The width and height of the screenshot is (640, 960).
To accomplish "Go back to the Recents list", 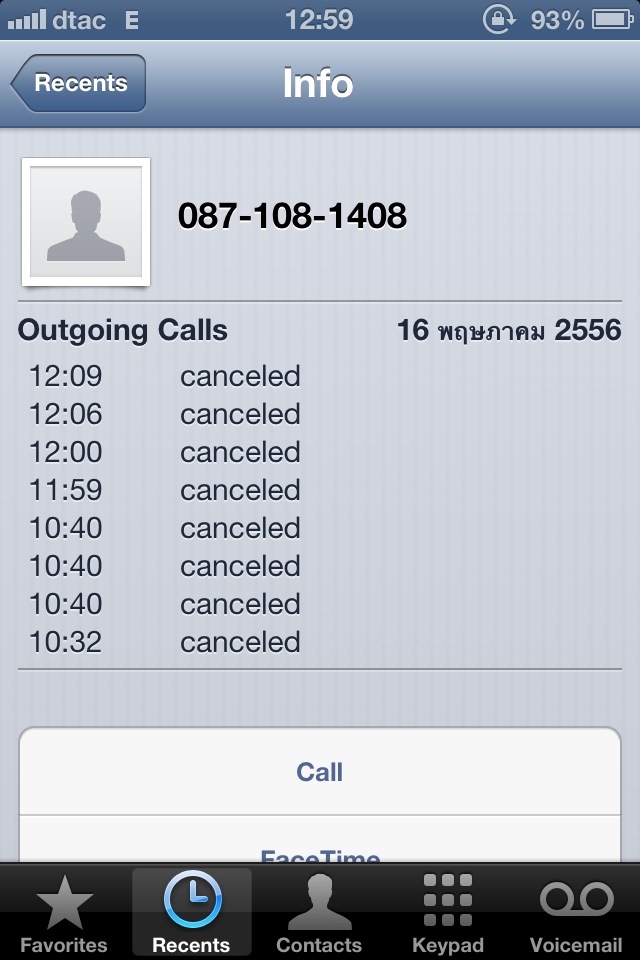I will (80, 83).
